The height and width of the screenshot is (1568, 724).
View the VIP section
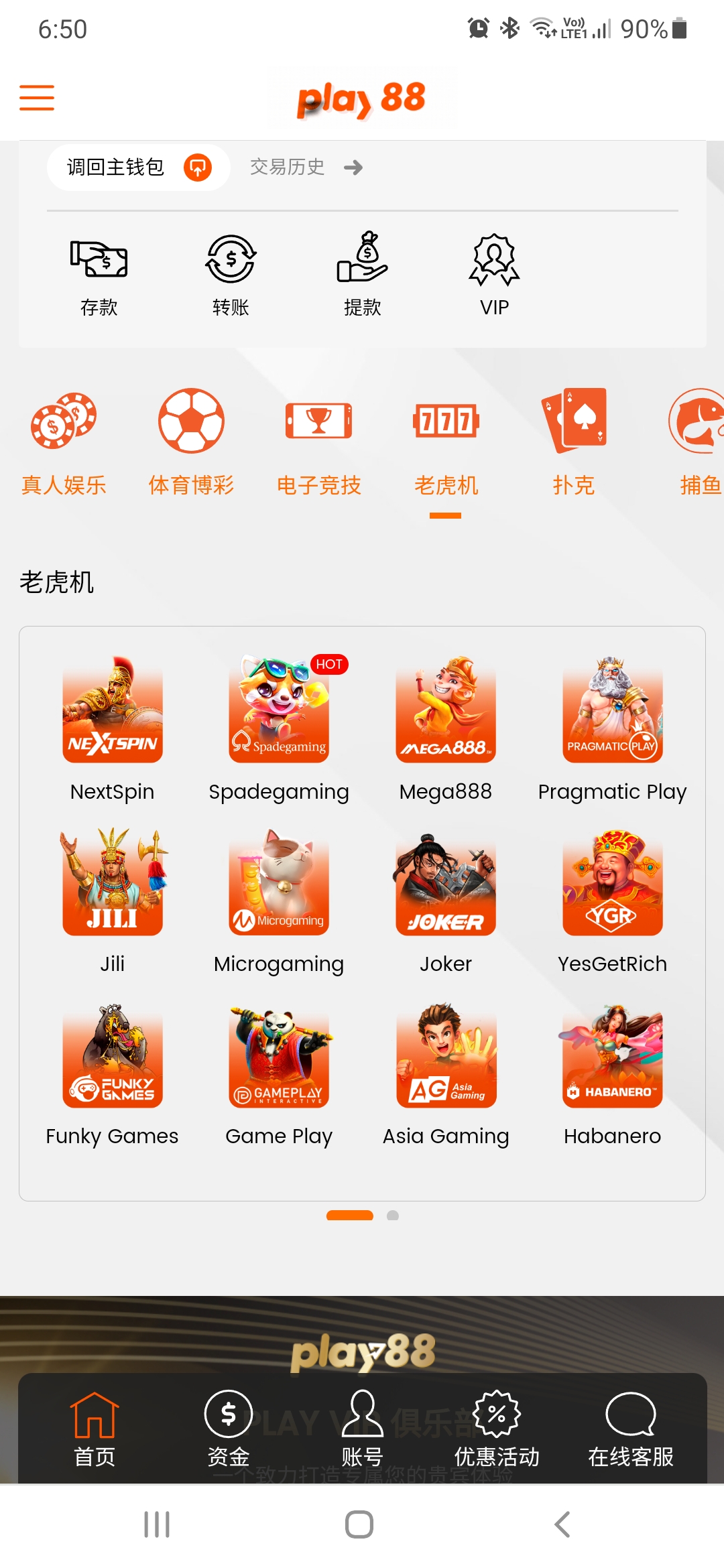coord(494,275)
